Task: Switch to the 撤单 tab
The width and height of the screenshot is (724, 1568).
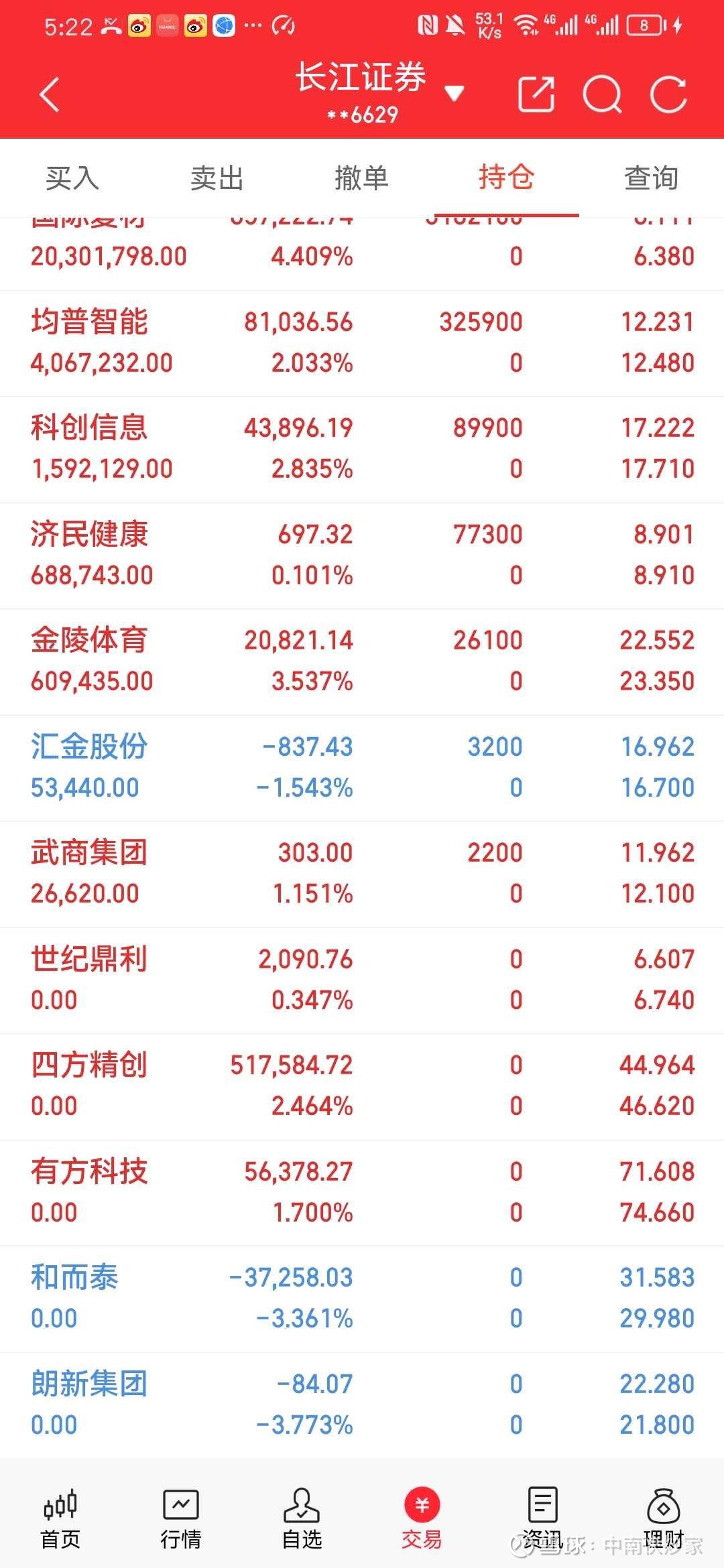Action: 362,178
